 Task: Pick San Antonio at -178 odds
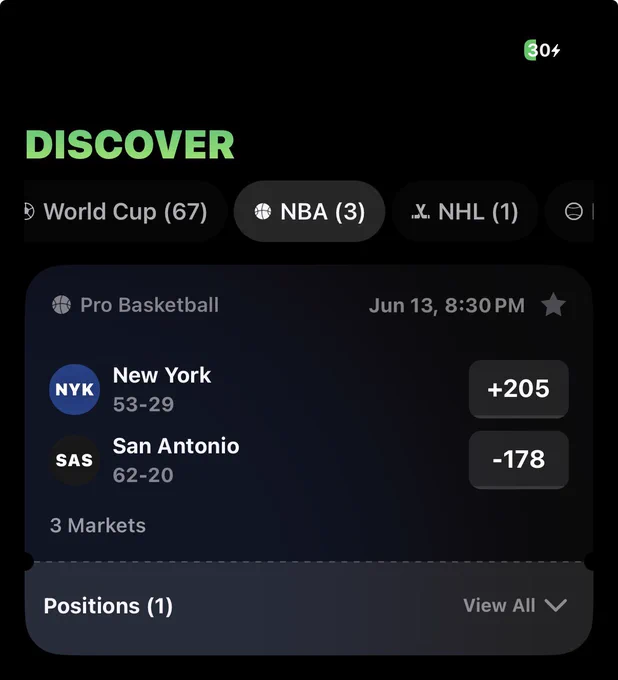[519, 460]
